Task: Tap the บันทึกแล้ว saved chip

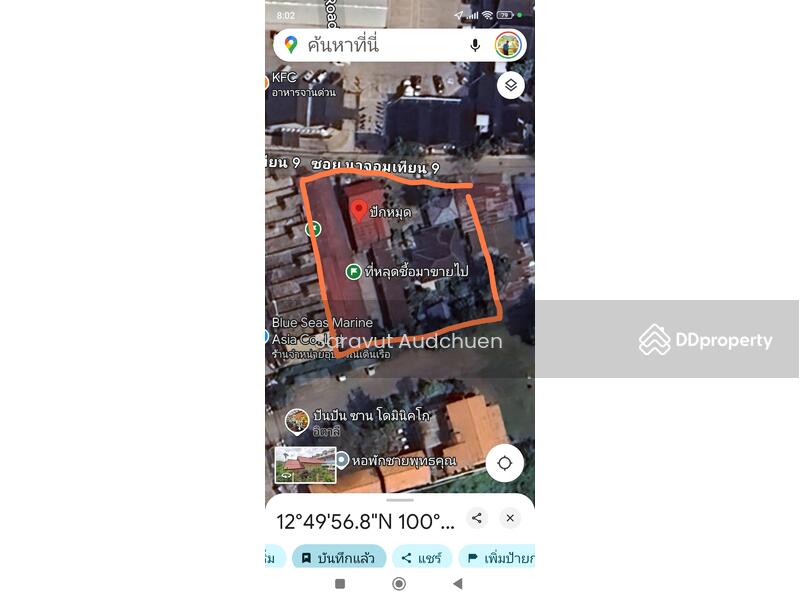Action: [x=339, y=558]
